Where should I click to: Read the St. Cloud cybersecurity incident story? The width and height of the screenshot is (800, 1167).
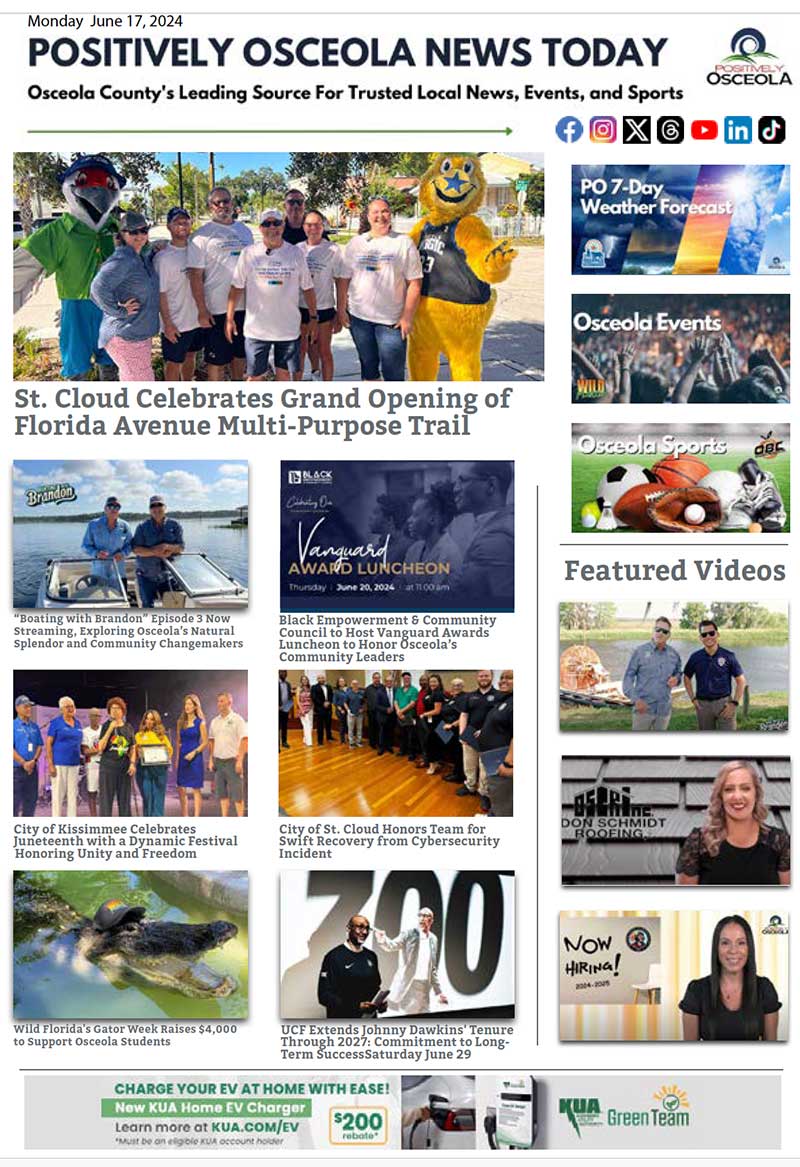[x=380, y=841]
